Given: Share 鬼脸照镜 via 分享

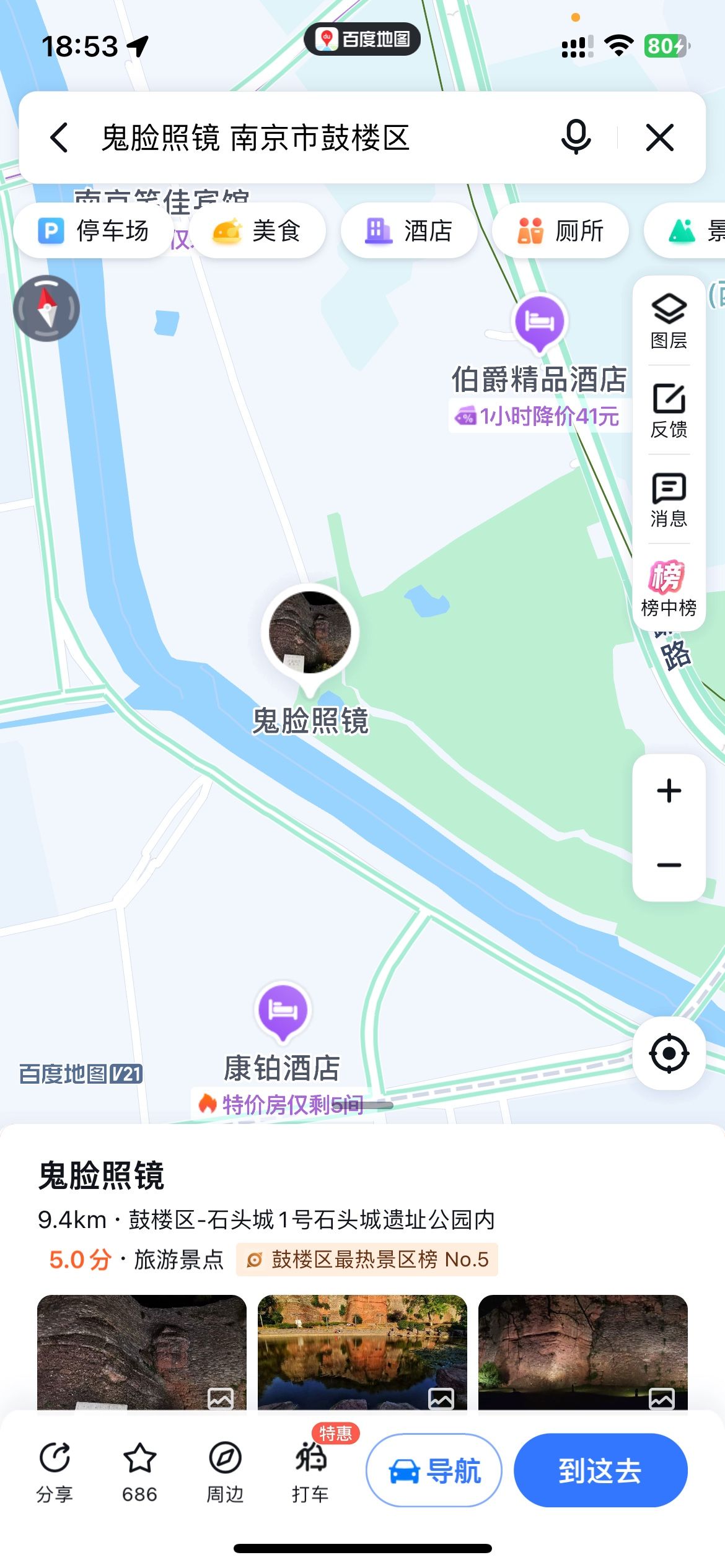Looking at the screenshot, I should point(55,1471).
